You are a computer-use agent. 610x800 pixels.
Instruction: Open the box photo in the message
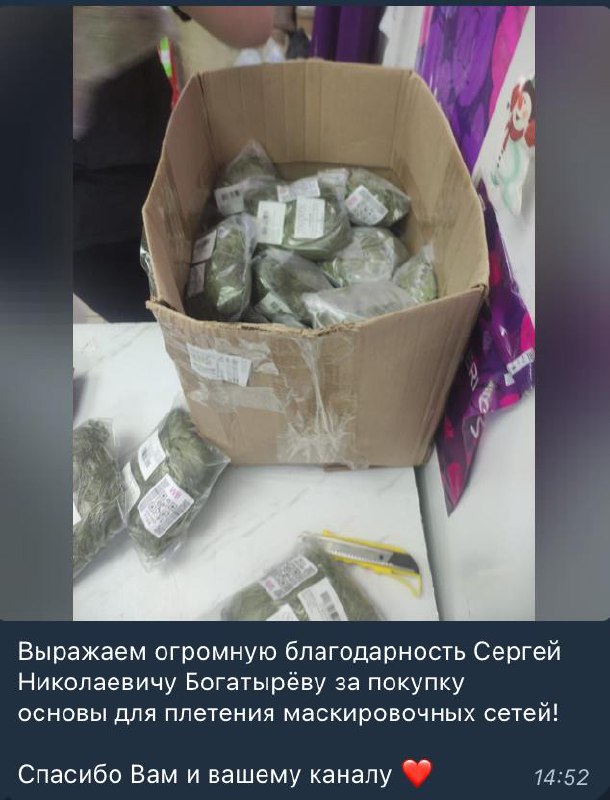pos(304,310)
